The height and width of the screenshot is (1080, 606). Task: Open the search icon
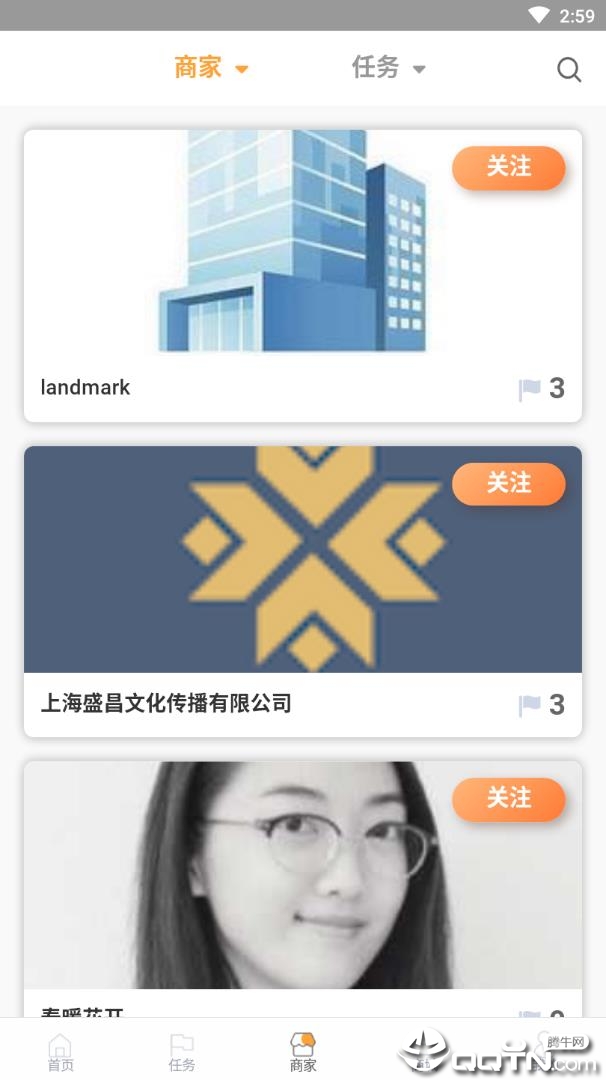569,69
